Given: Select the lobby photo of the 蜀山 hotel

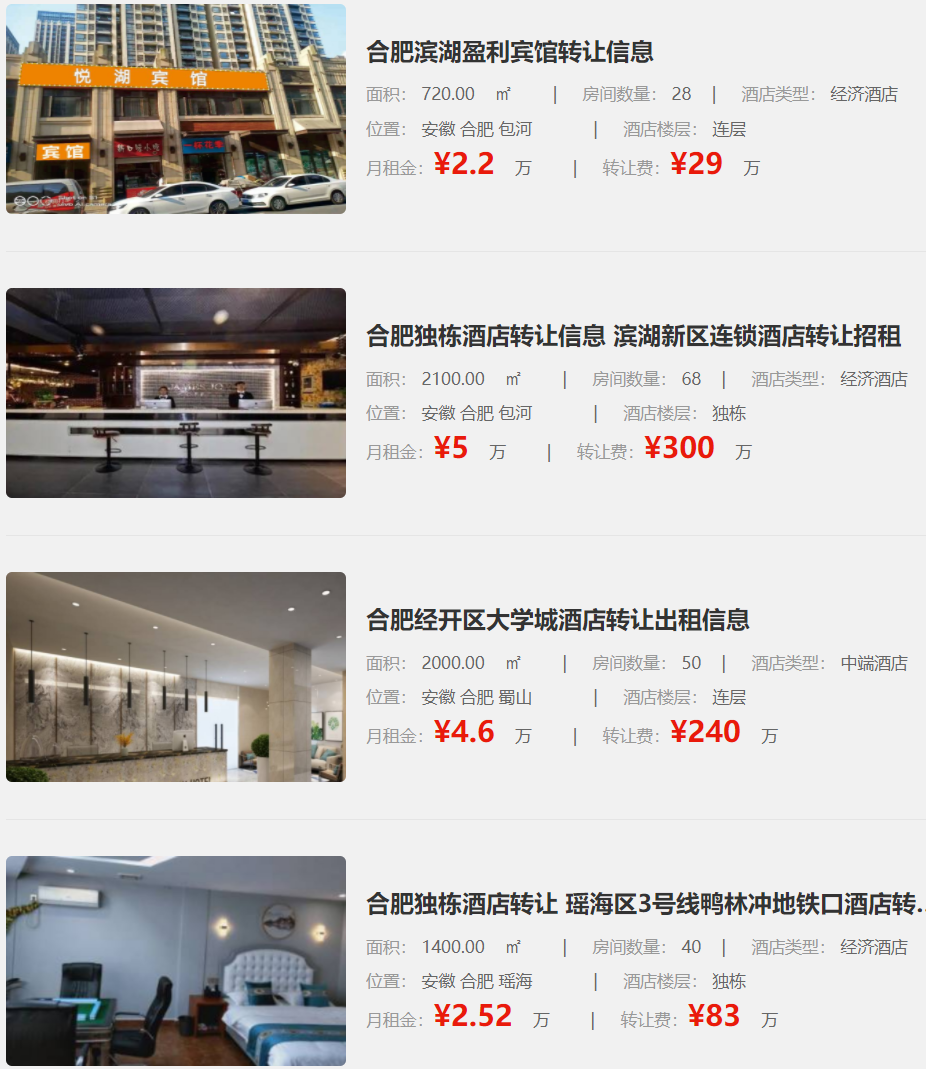Looking at the screenshot, I should (176, 677).
